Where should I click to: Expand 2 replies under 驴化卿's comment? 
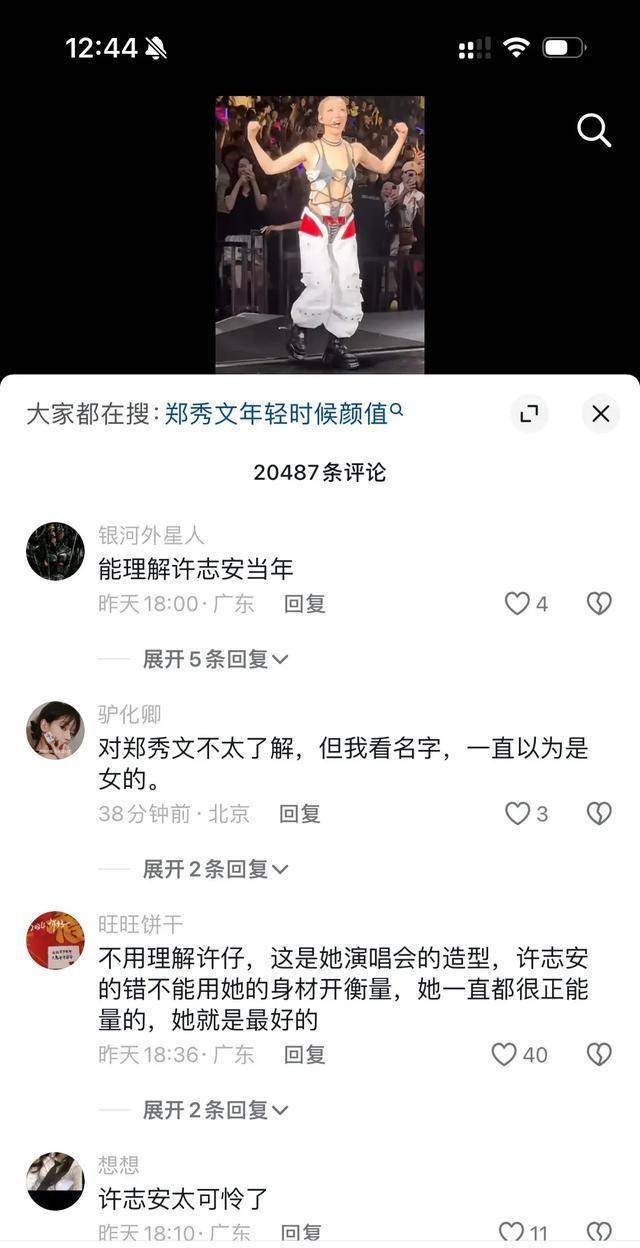click(x=215, y=869)
